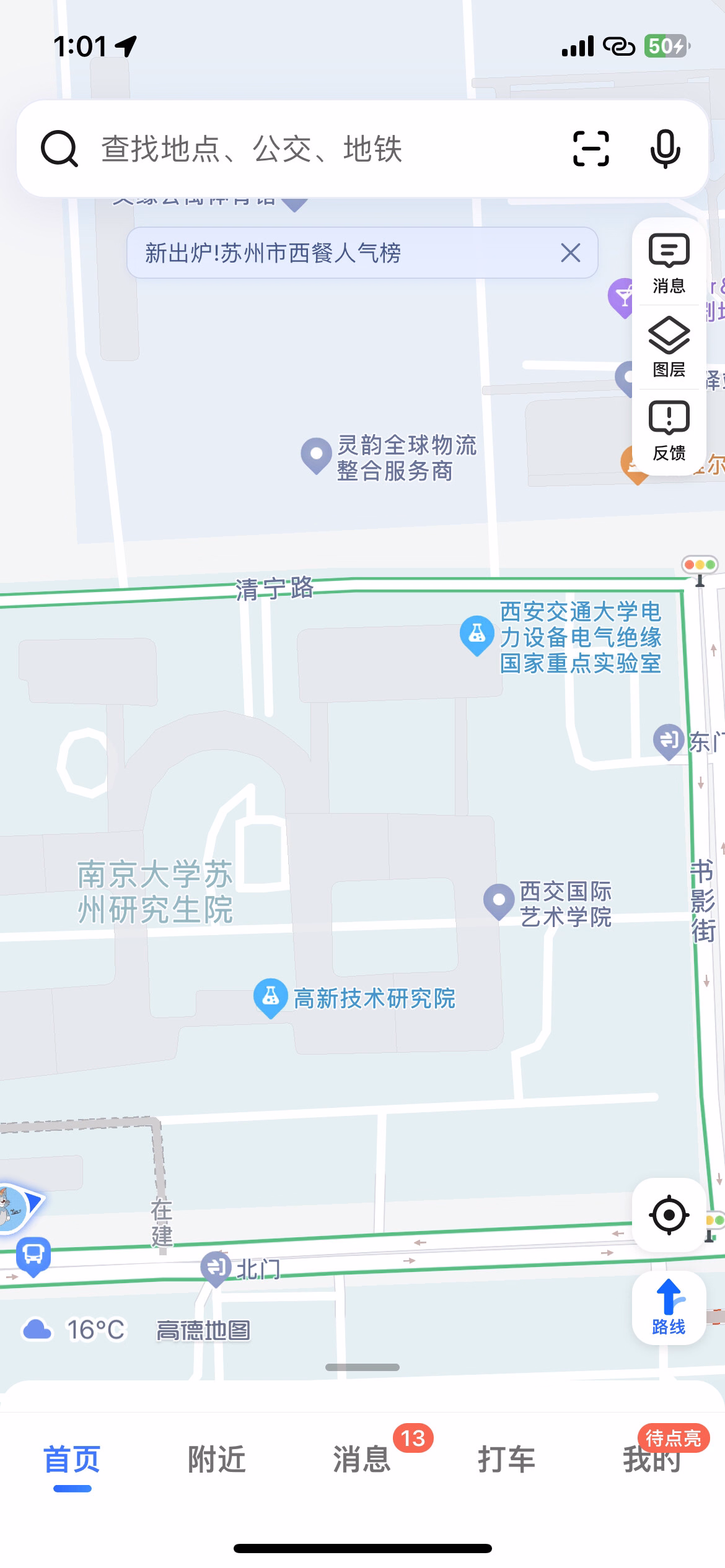Image resolution: width=725 pixels, height=1568 pixels.
Task: Switch to the 附近 tab
Action: 217,1459
